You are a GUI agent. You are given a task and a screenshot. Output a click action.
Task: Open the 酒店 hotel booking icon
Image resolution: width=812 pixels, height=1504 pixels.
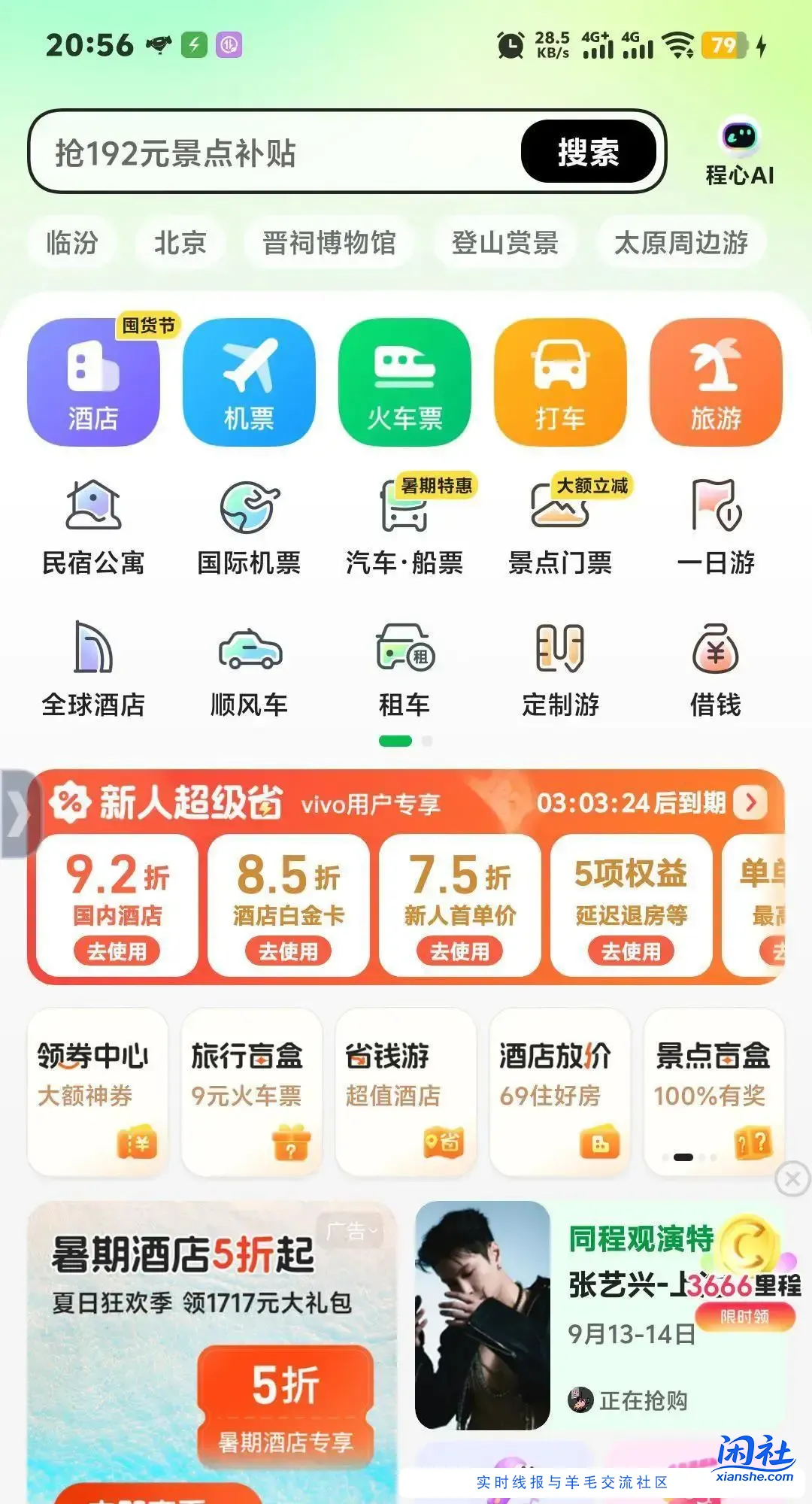click(93, 384)
